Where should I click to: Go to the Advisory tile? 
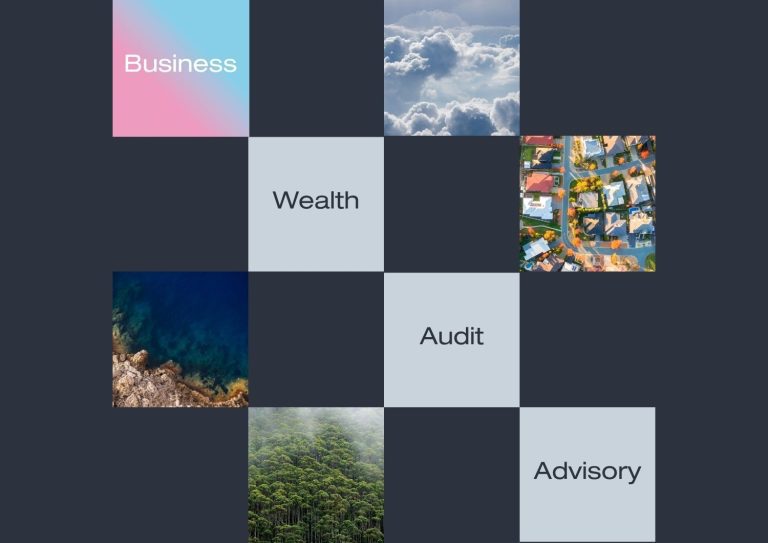click(x=587, y=472)
